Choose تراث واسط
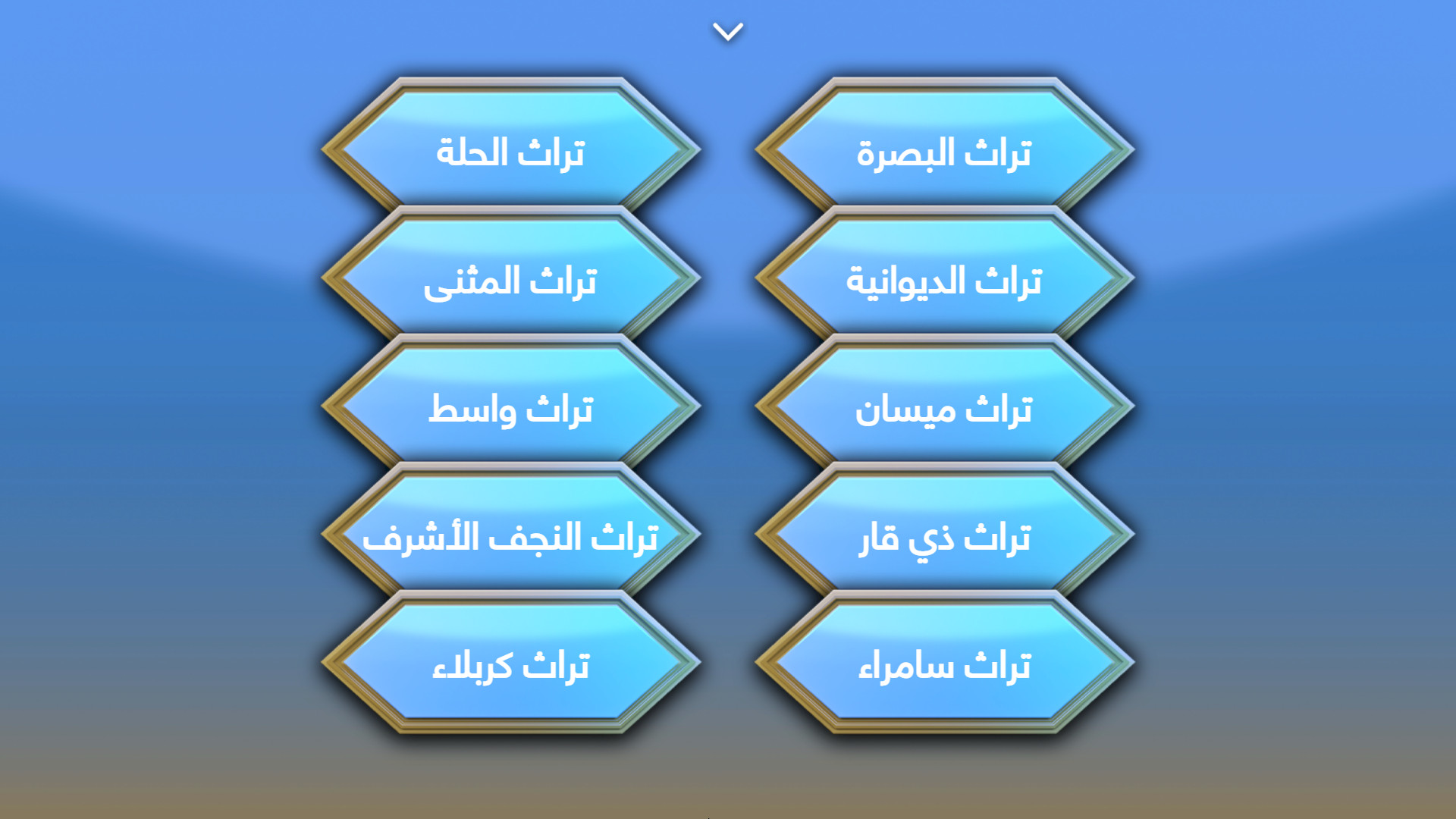 click(x=510, y=409)
